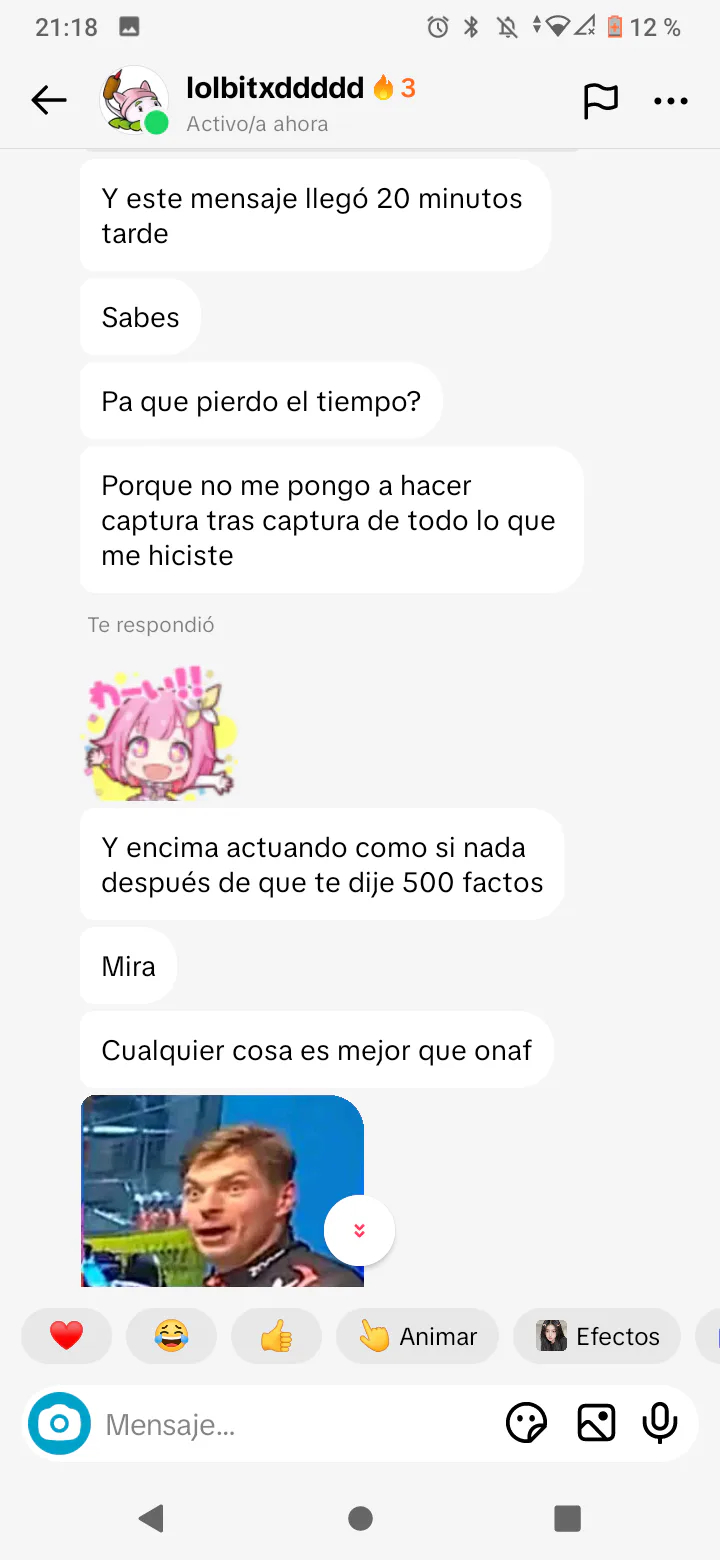Screen dimensions: 720x1560
Task: Jump to latest messages with the down arrow
Action: click(x=360, y=1231)
